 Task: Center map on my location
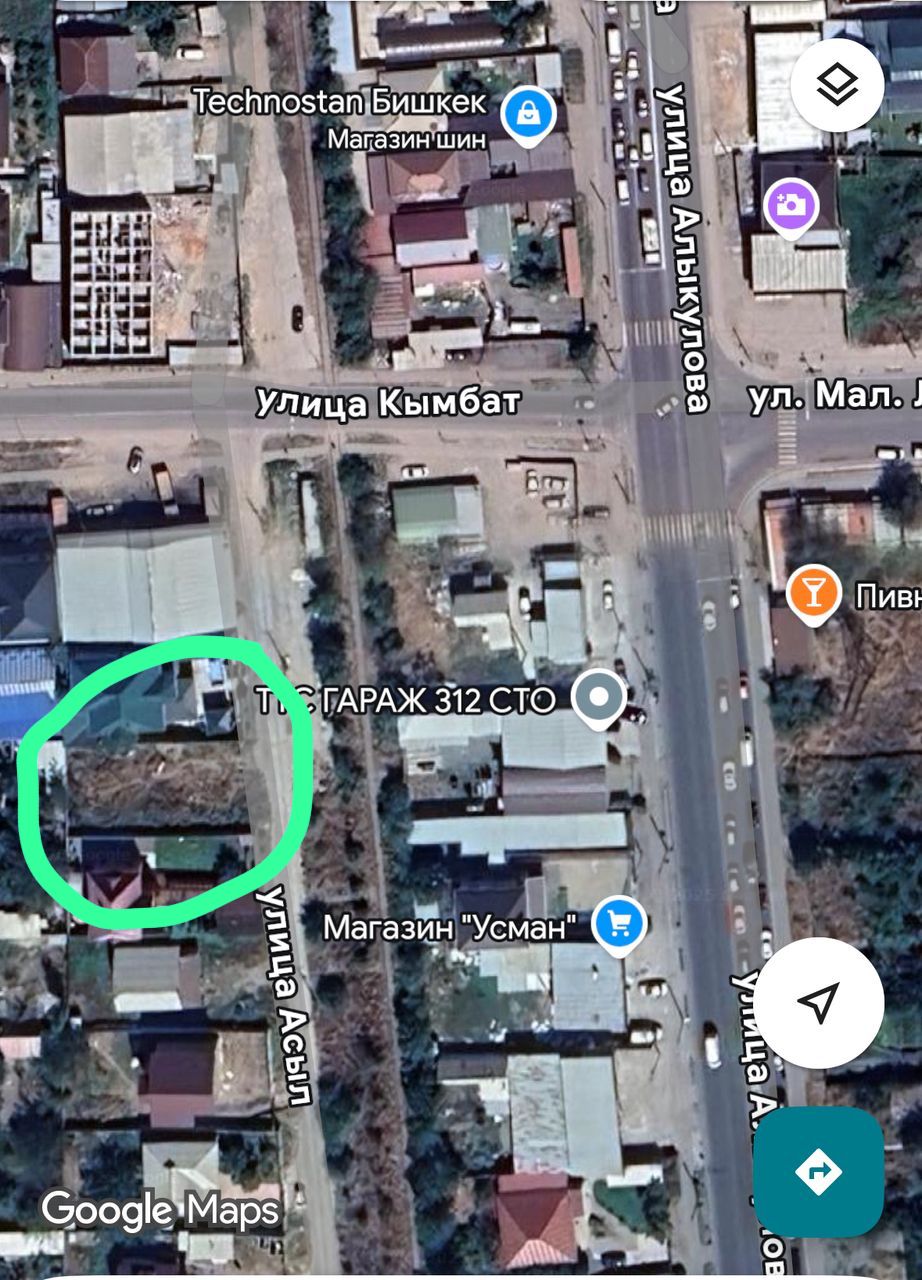coord(818,1002)
